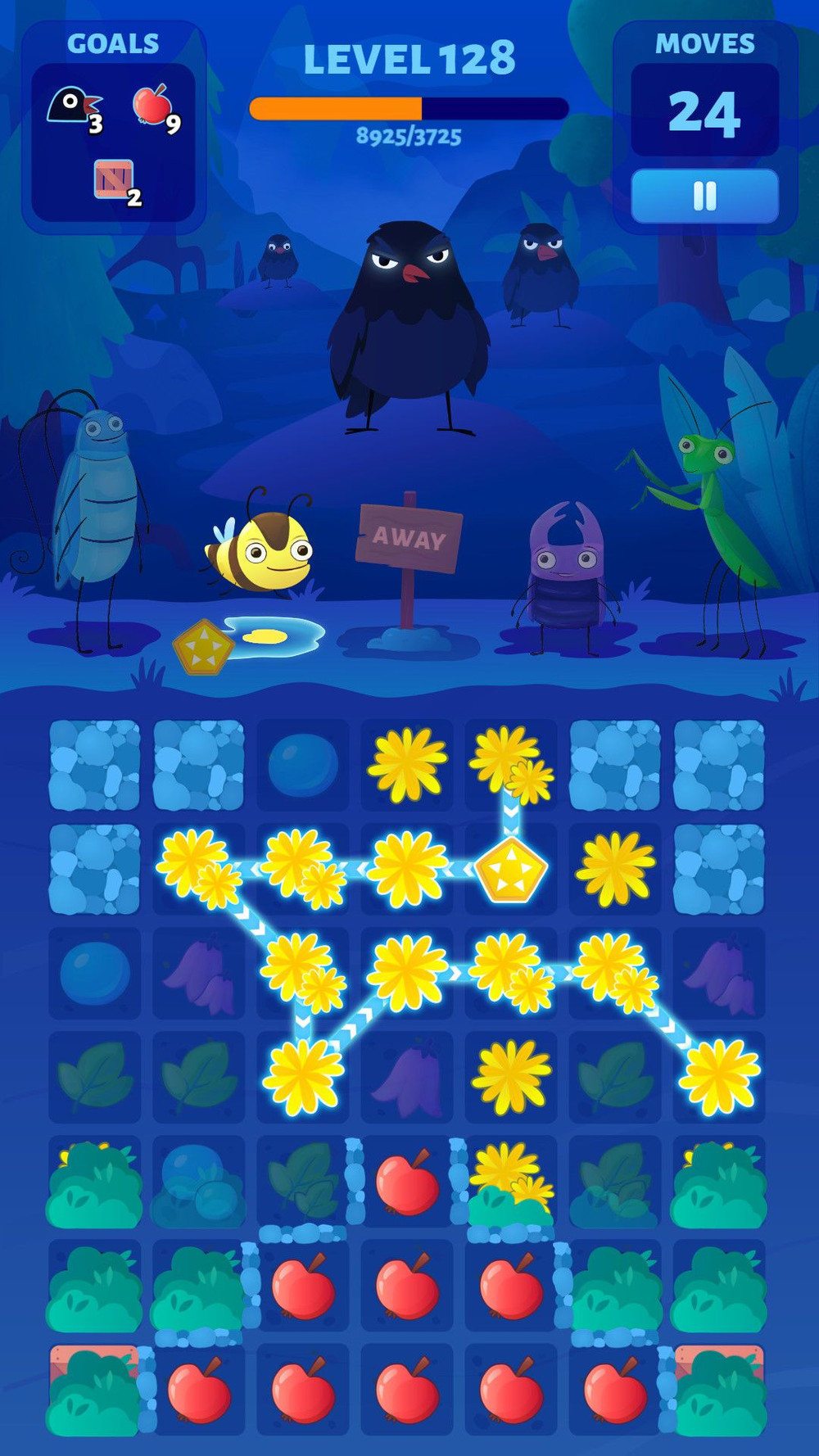Screen dimensions: 819x1456
Task: Tap the golden pentagon star tile in the flower chain
Action: (511, 869)
